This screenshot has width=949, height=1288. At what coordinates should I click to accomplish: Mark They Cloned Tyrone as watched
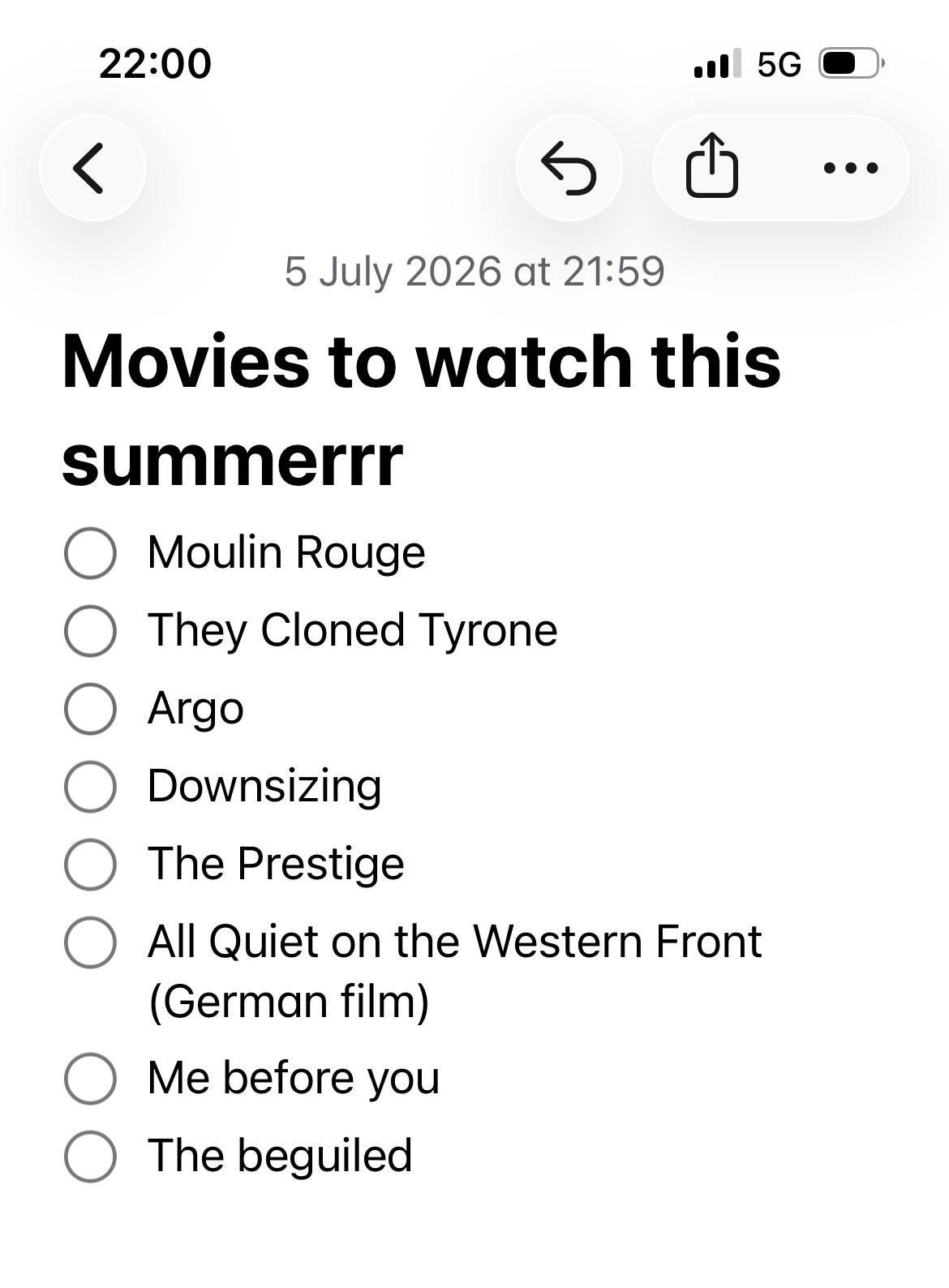point(90,631)
